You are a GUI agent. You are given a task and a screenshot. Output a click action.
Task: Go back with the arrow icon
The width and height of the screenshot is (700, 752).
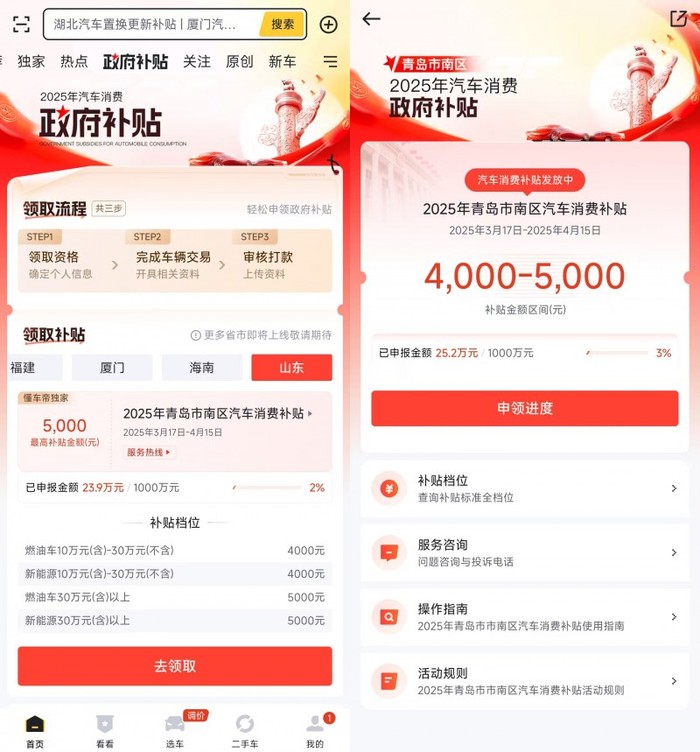[372, 19]
